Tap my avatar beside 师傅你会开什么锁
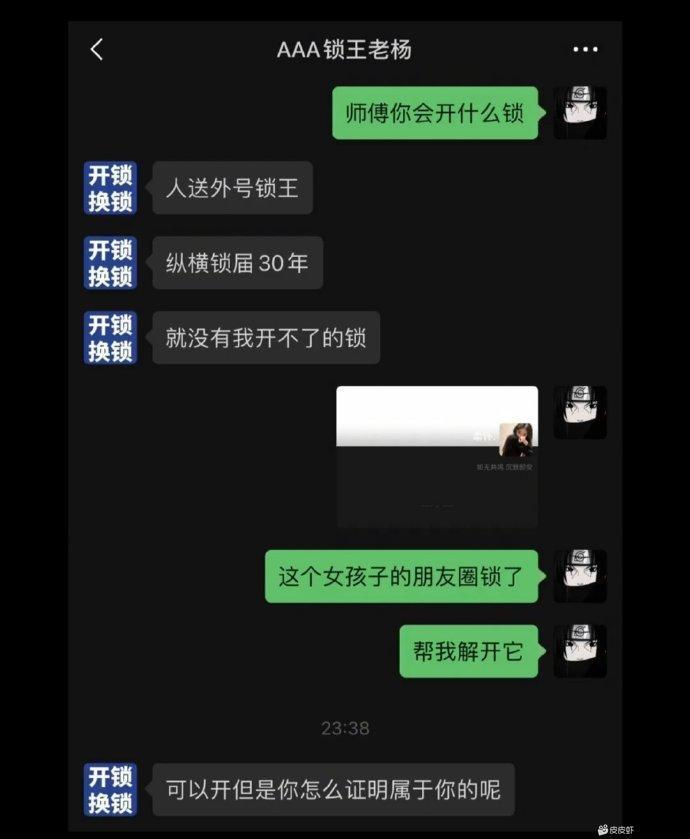This screenshot has width=690, height=839. [x=580, y=113]
